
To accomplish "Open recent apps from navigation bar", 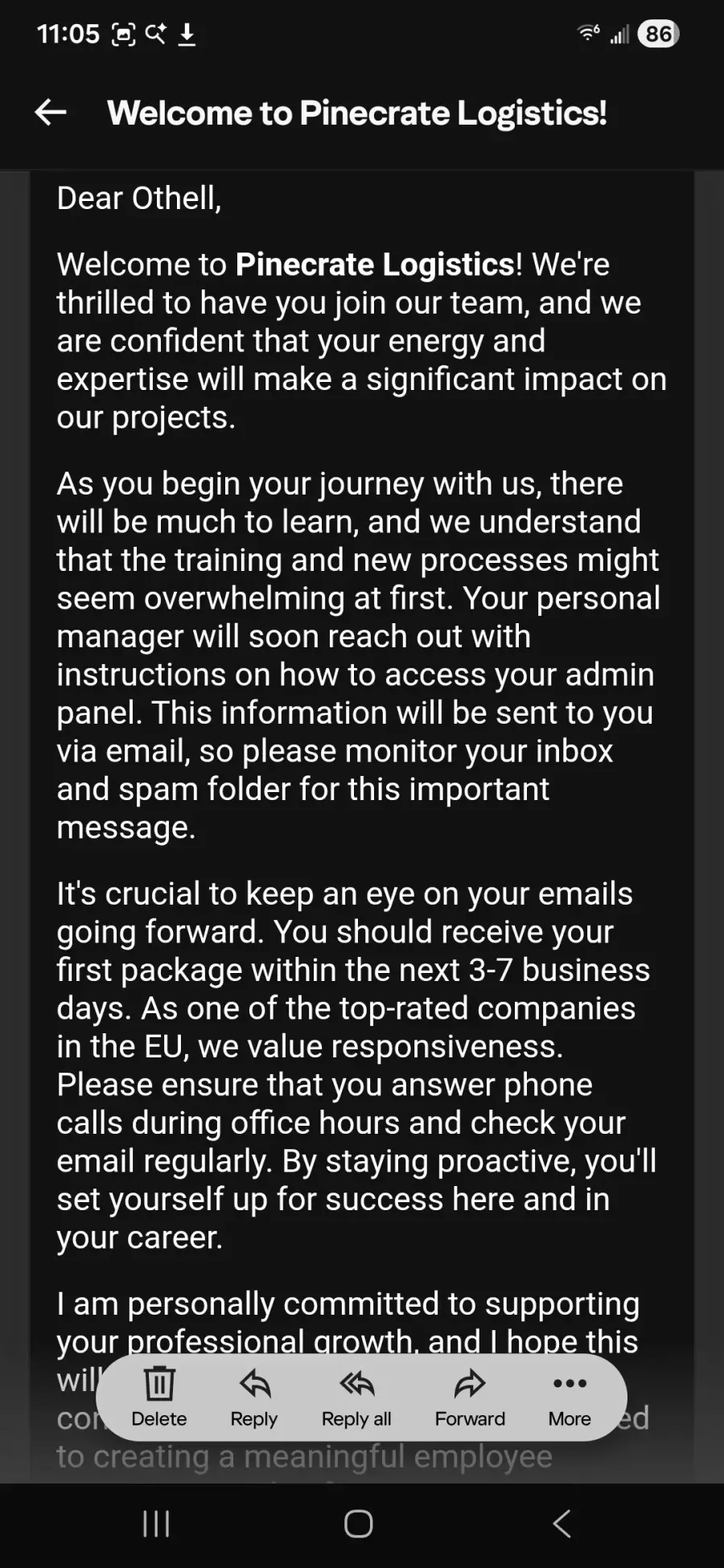I will (x=156, y=1523).
